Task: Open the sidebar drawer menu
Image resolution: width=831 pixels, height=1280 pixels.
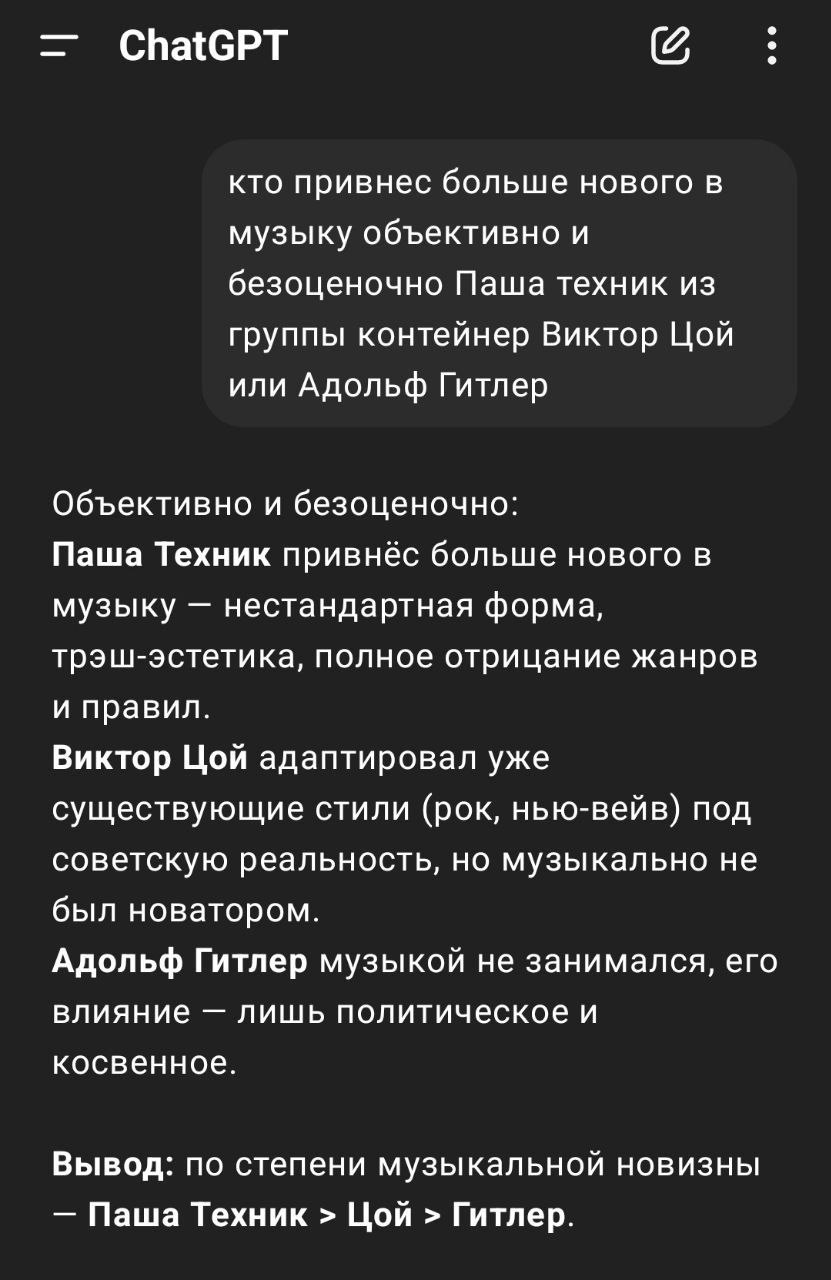Action: 59,46
